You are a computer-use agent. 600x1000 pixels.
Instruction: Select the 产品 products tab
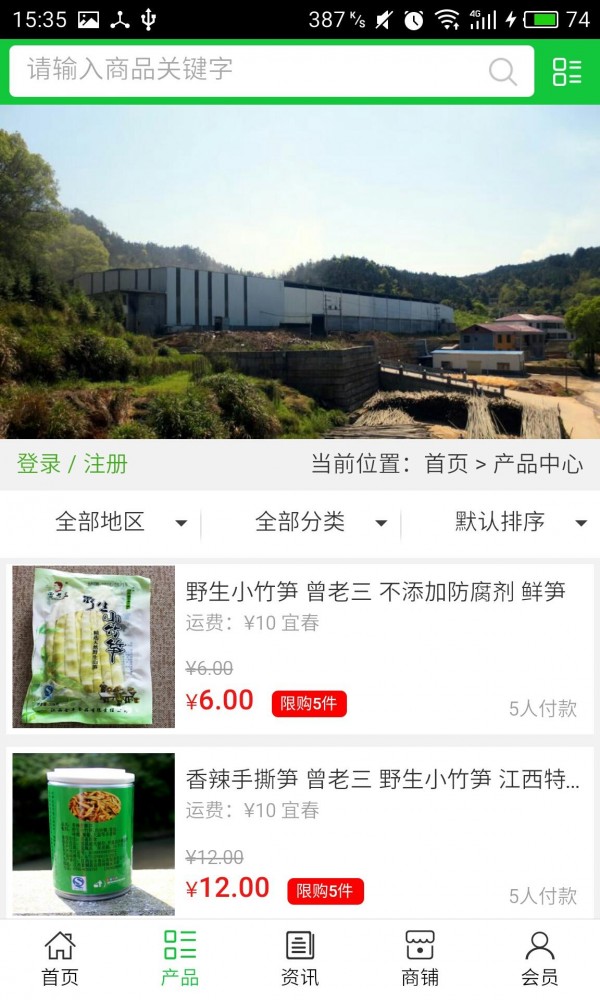coord(180,958)
